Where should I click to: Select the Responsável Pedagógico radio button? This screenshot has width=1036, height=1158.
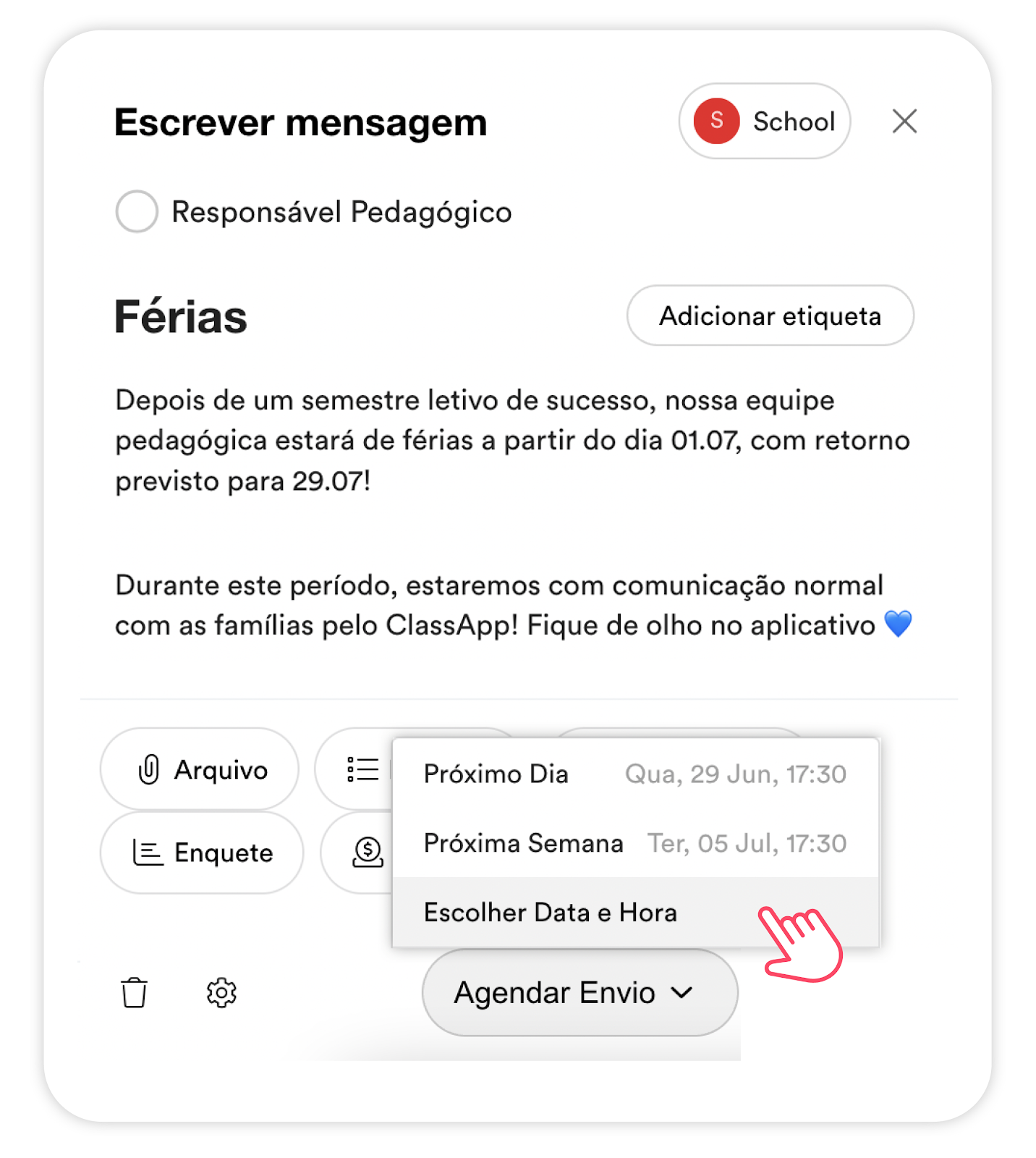(136, 211)
